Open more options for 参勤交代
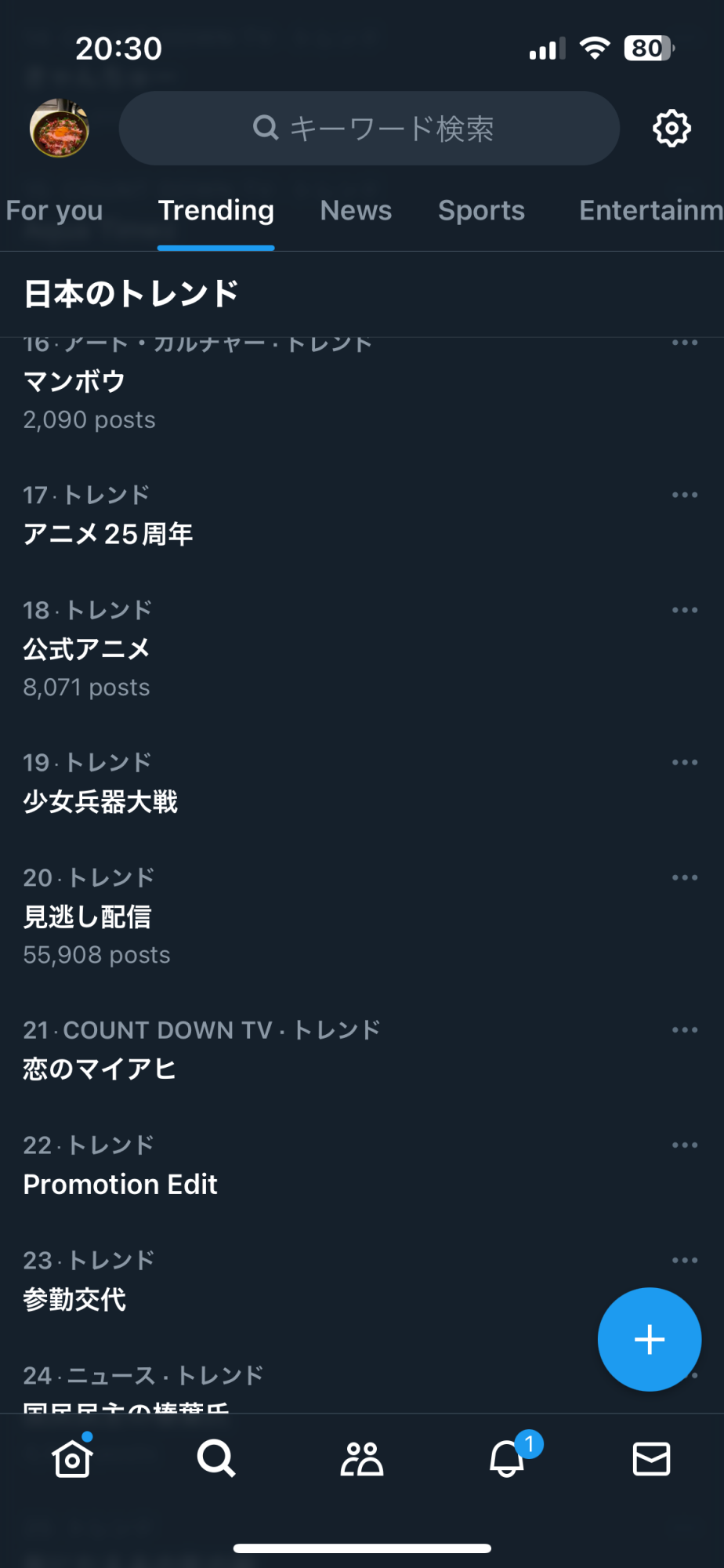The width and height of the screenshot is (724, 1568). click(684, 1260)
